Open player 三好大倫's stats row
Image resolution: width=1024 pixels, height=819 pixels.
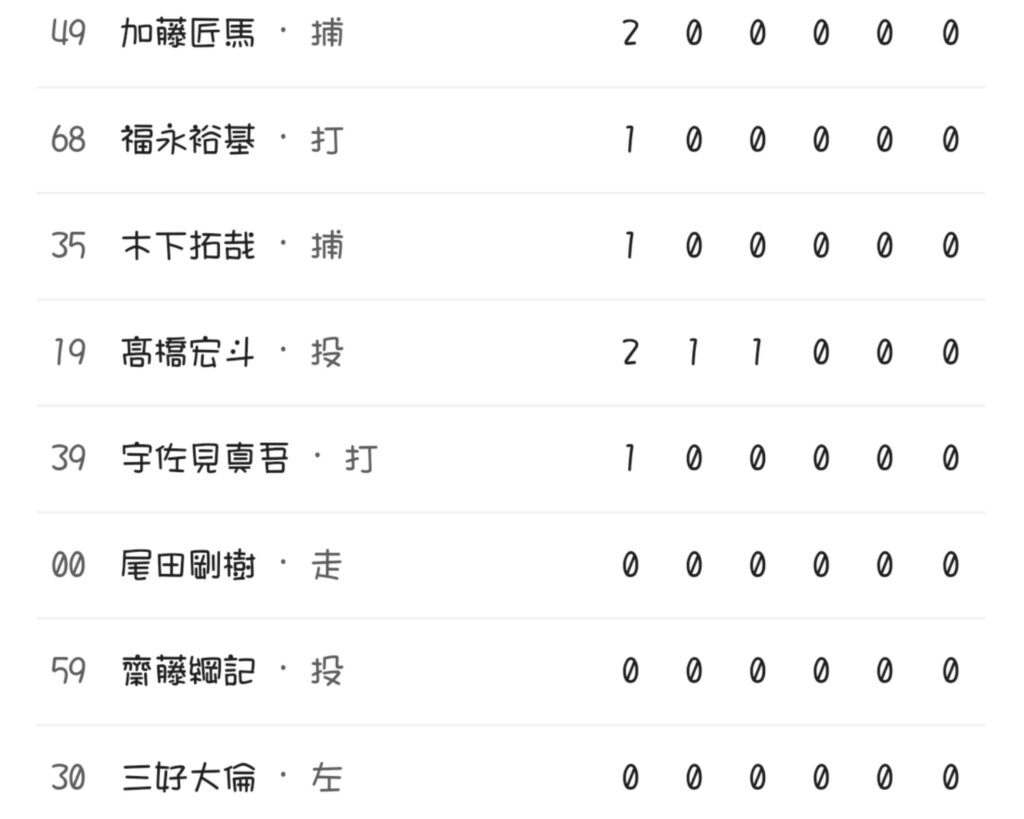point(188,777)
